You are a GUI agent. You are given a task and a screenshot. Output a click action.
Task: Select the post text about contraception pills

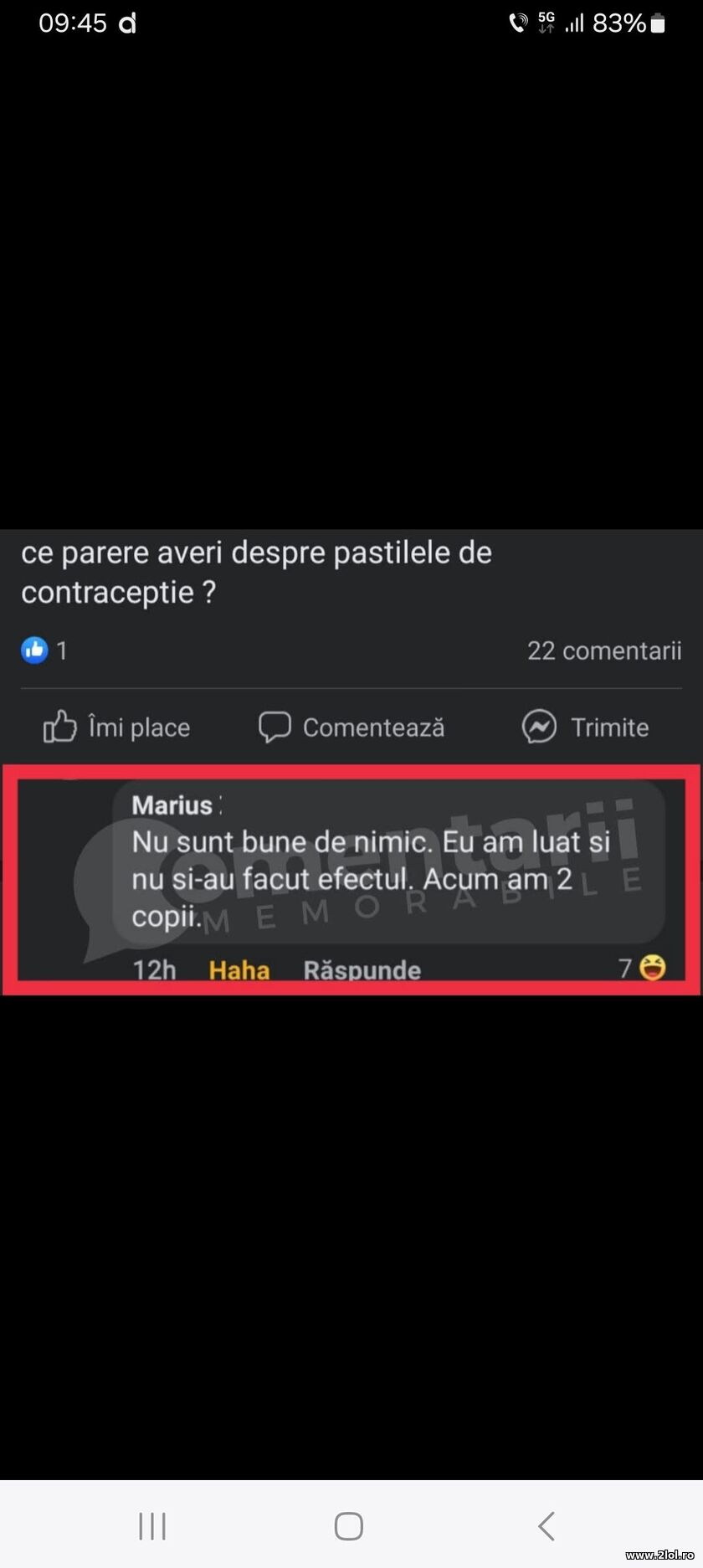point(256,571)
